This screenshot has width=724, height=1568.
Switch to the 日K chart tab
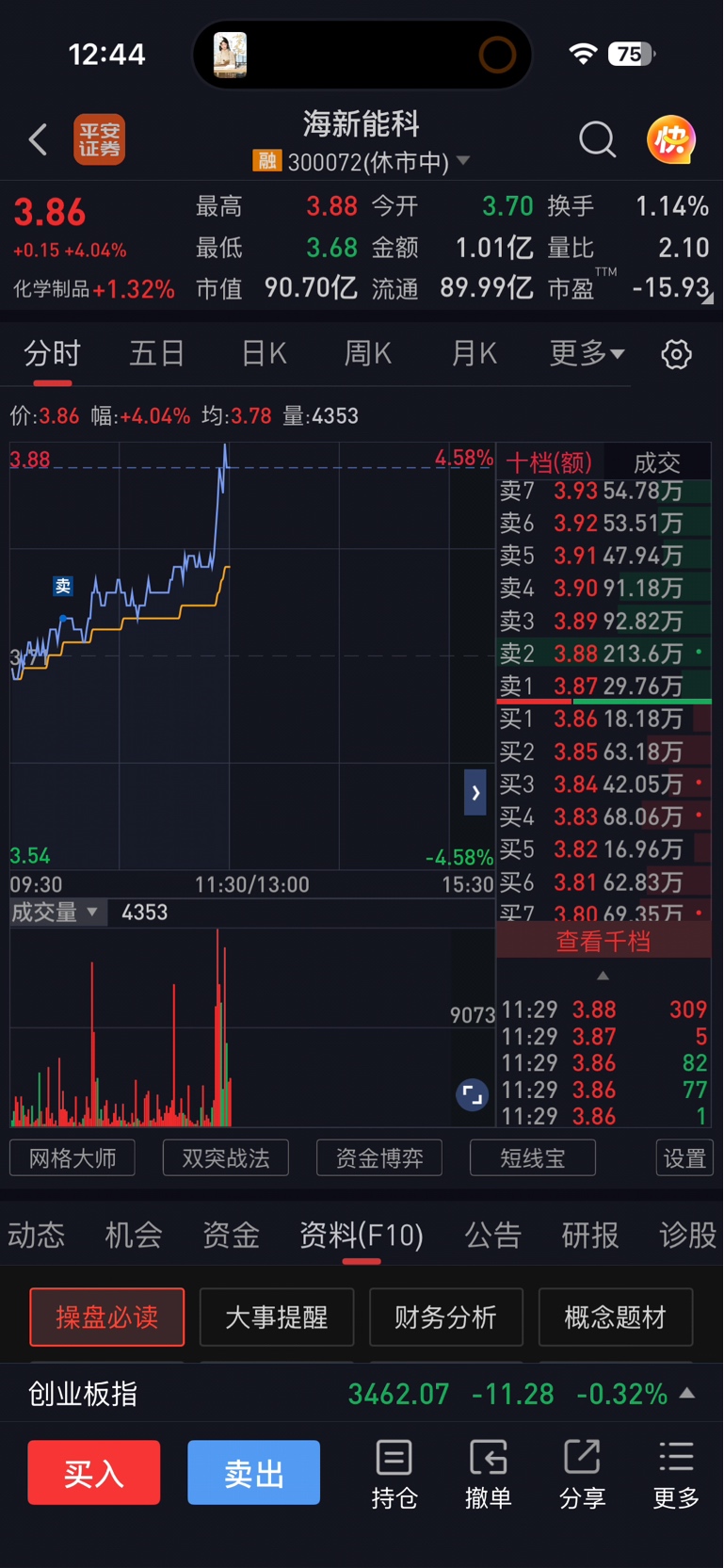tap(264, 353)
